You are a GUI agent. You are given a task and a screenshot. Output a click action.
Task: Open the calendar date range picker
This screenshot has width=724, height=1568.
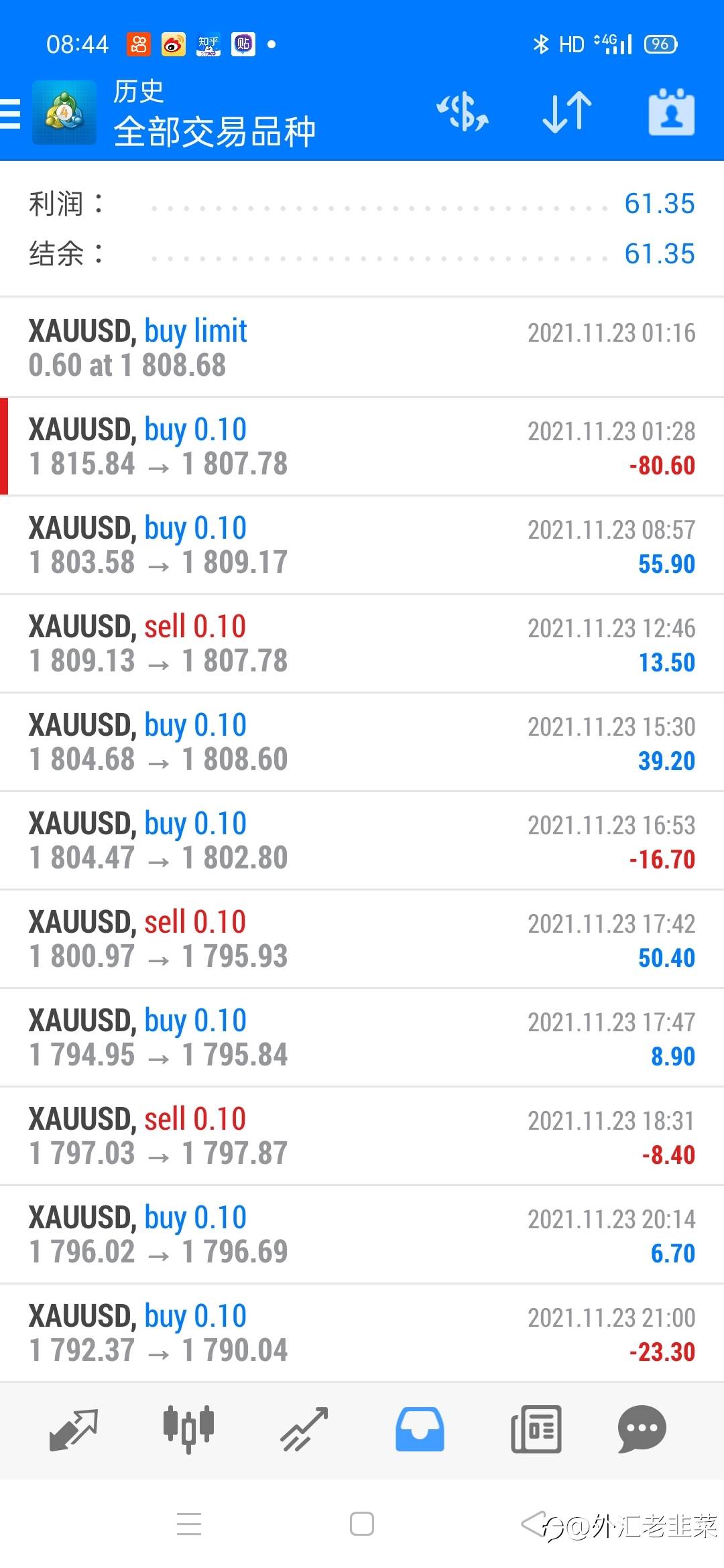click(x=671, y=112)
